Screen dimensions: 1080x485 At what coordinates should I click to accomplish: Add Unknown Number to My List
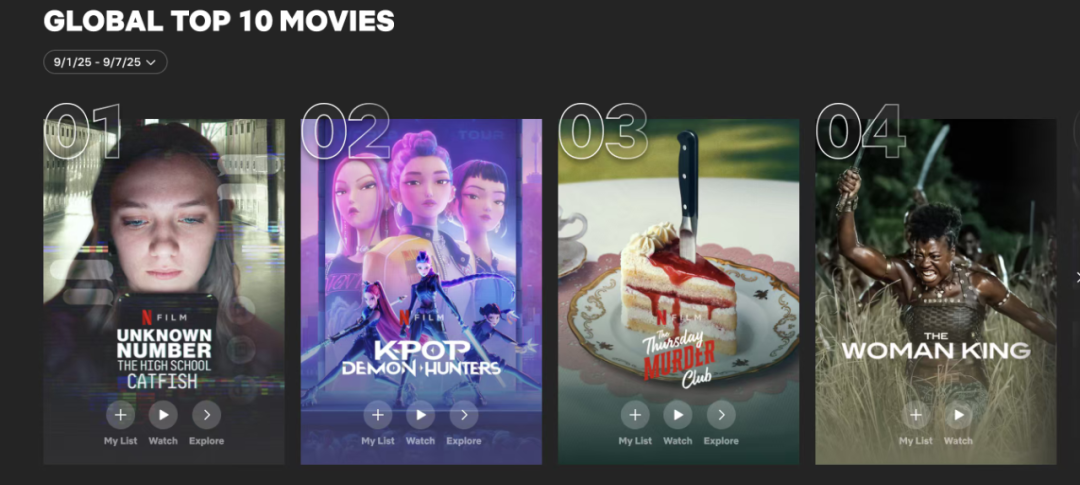click(x=120, y=414)
